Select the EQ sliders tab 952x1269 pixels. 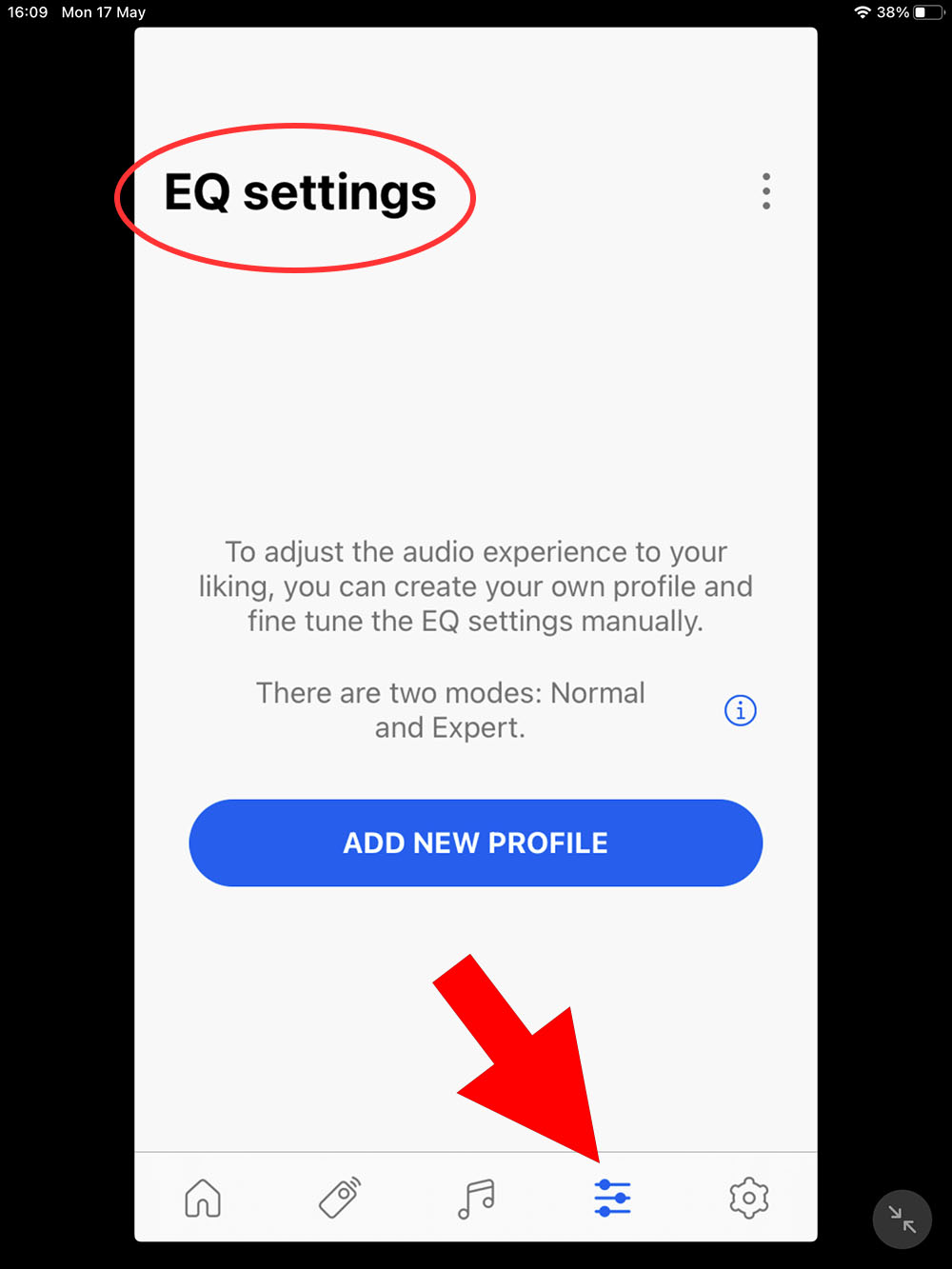coord(612,1198)
